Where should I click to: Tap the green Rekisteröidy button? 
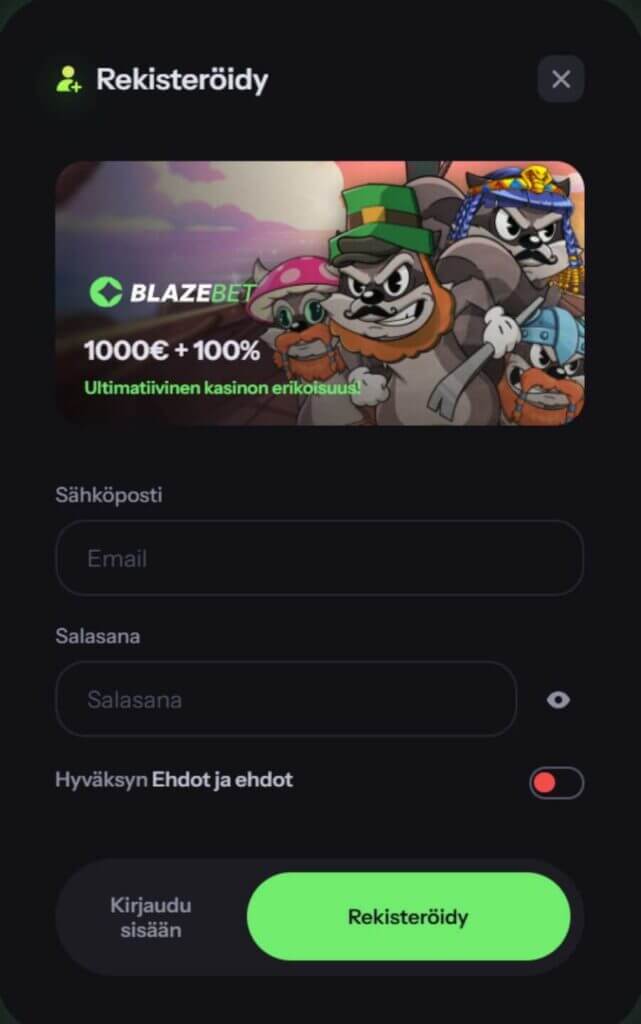pos(408,917)
